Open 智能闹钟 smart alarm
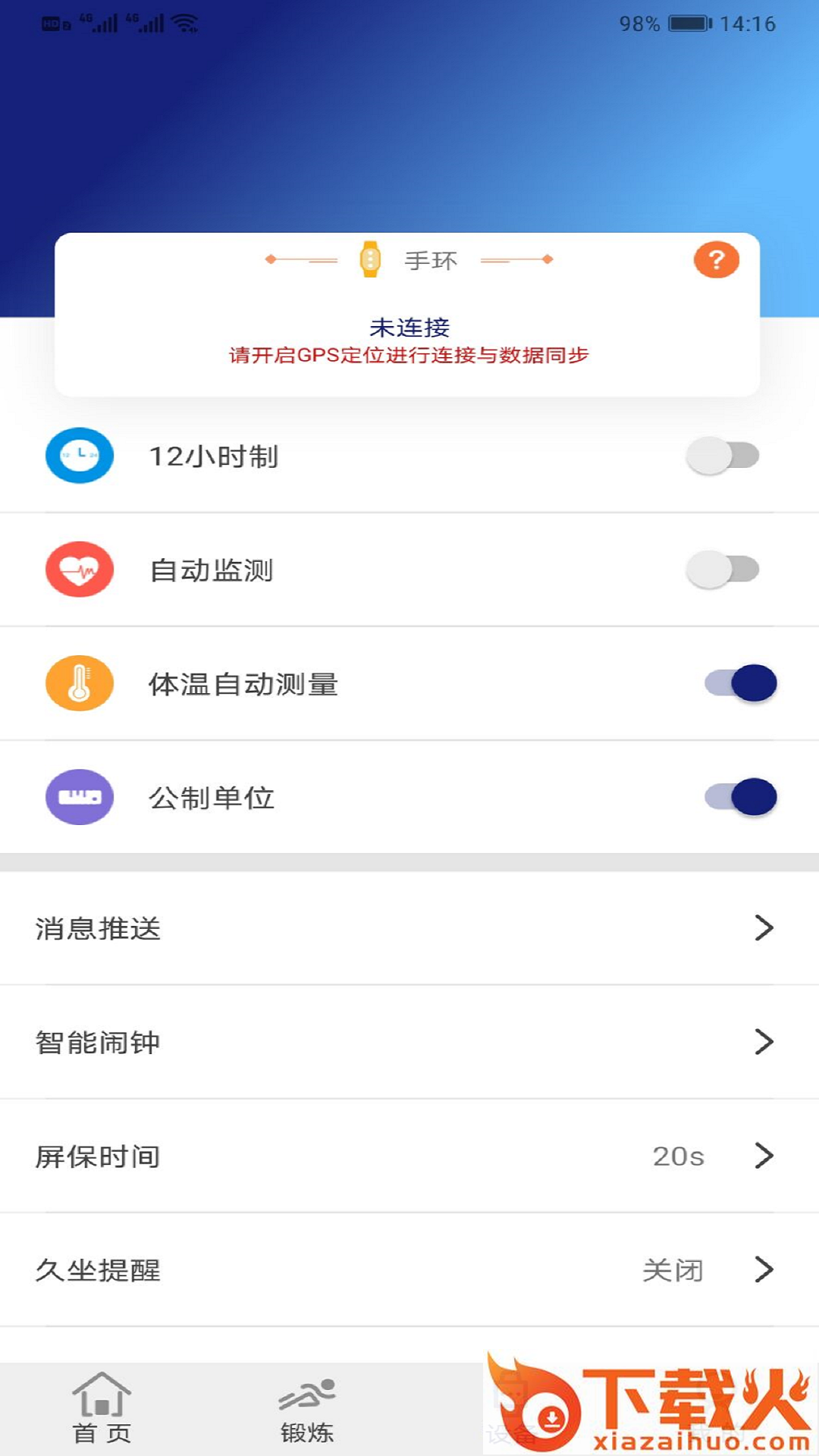This screenshot has width=819, height=1456. 409,1042
